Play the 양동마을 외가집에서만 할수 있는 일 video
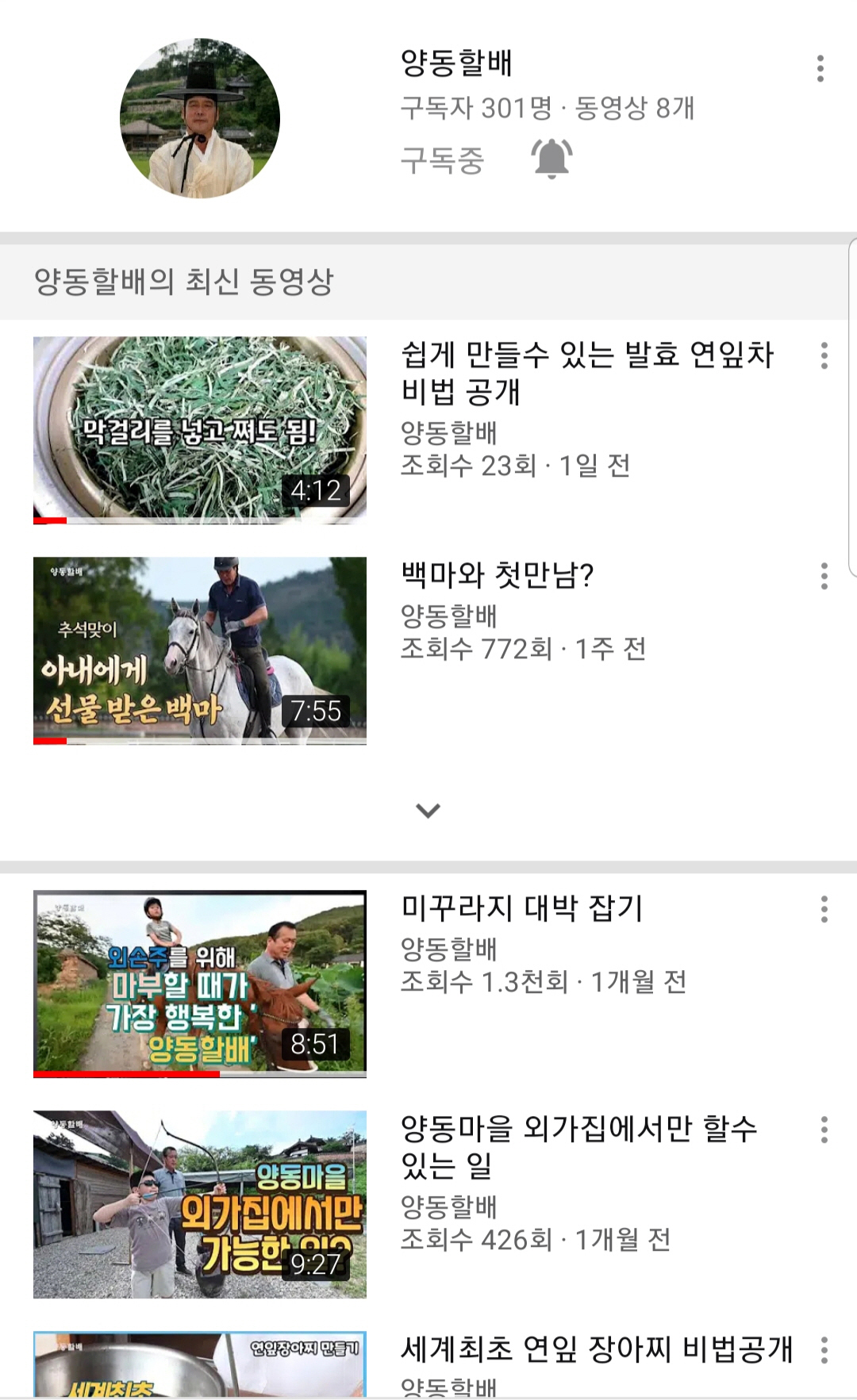This screenshot has width=857, height=1400. (x=200, y=1204)
